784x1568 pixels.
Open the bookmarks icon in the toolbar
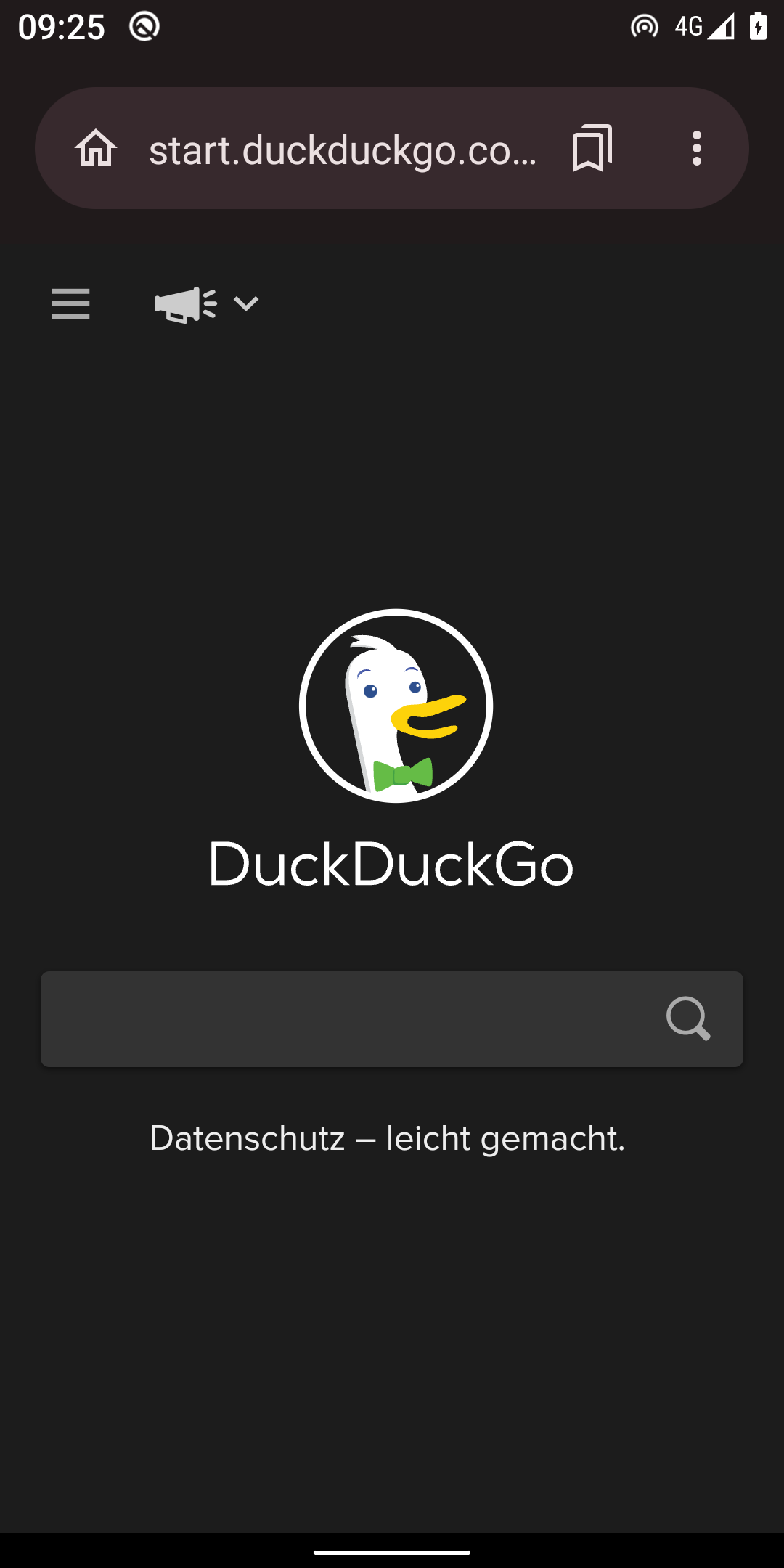(x=592, y=148)
